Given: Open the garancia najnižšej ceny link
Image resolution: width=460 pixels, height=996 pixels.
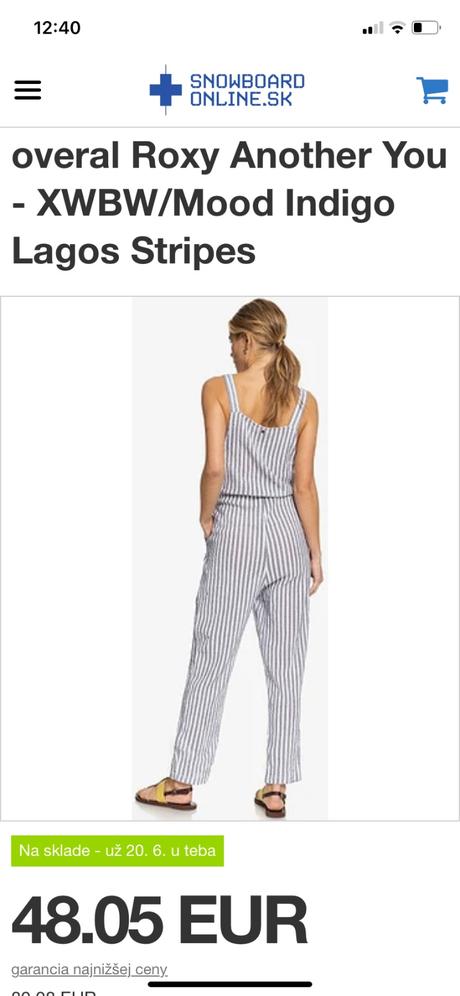Looking at the screenshot, I should (90, 969).
